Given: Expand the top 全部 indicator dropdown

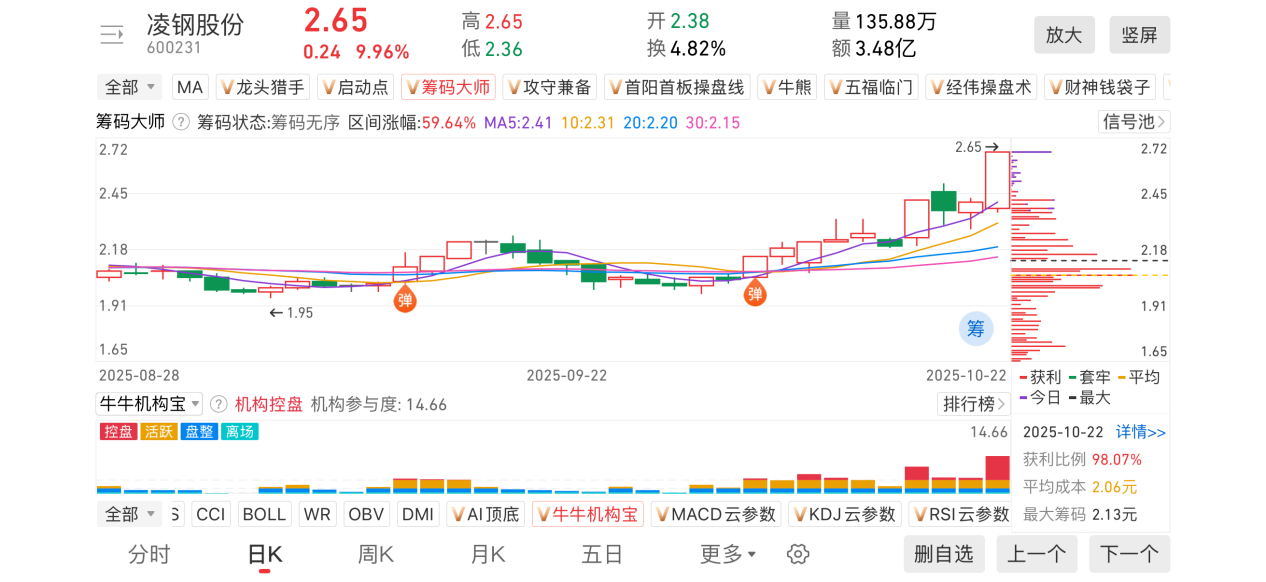Looking at the screenshot, I should (130, 87).
